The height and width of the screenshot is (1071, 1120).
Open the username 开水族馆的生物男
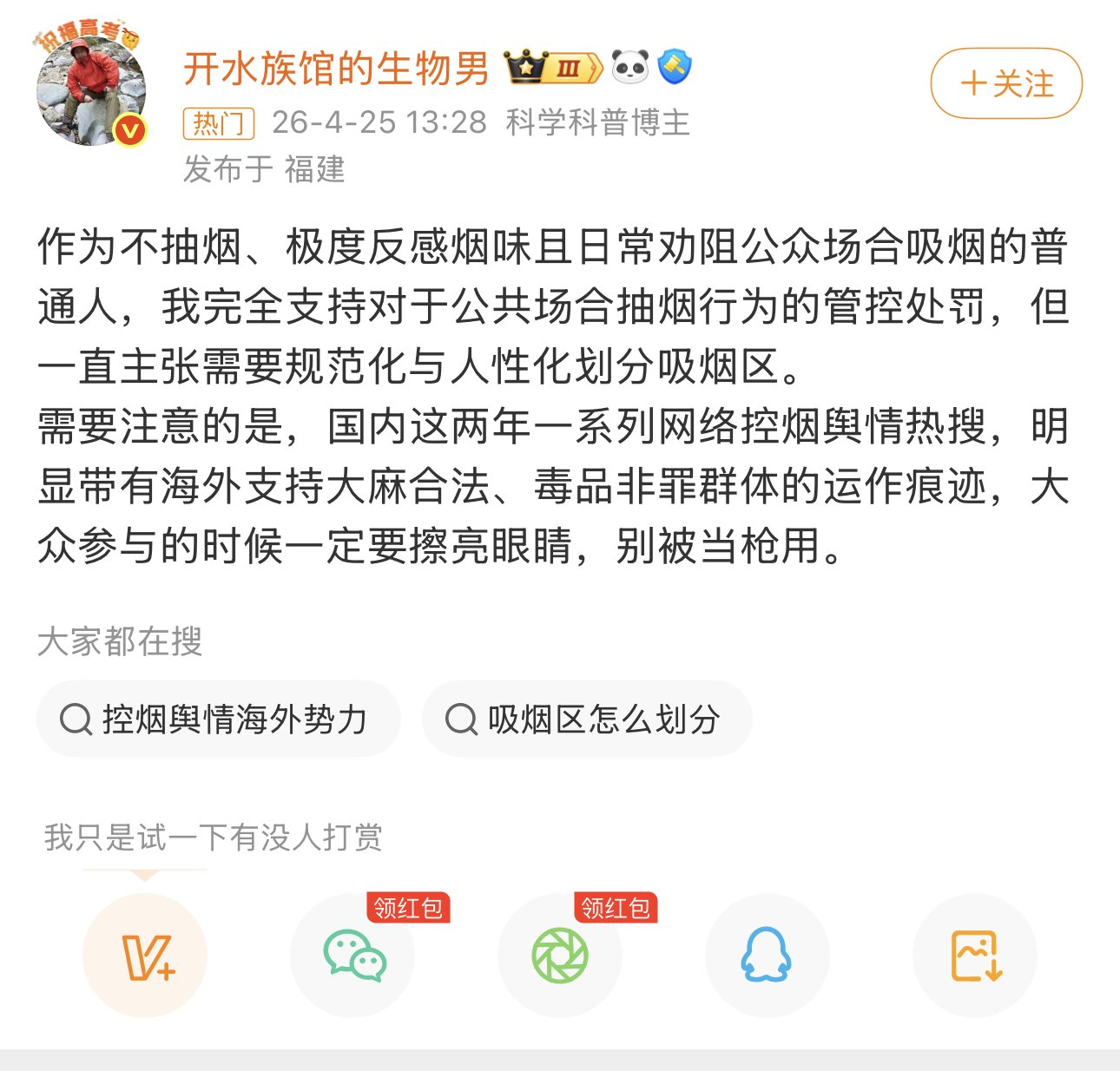(x=337, y=69)
